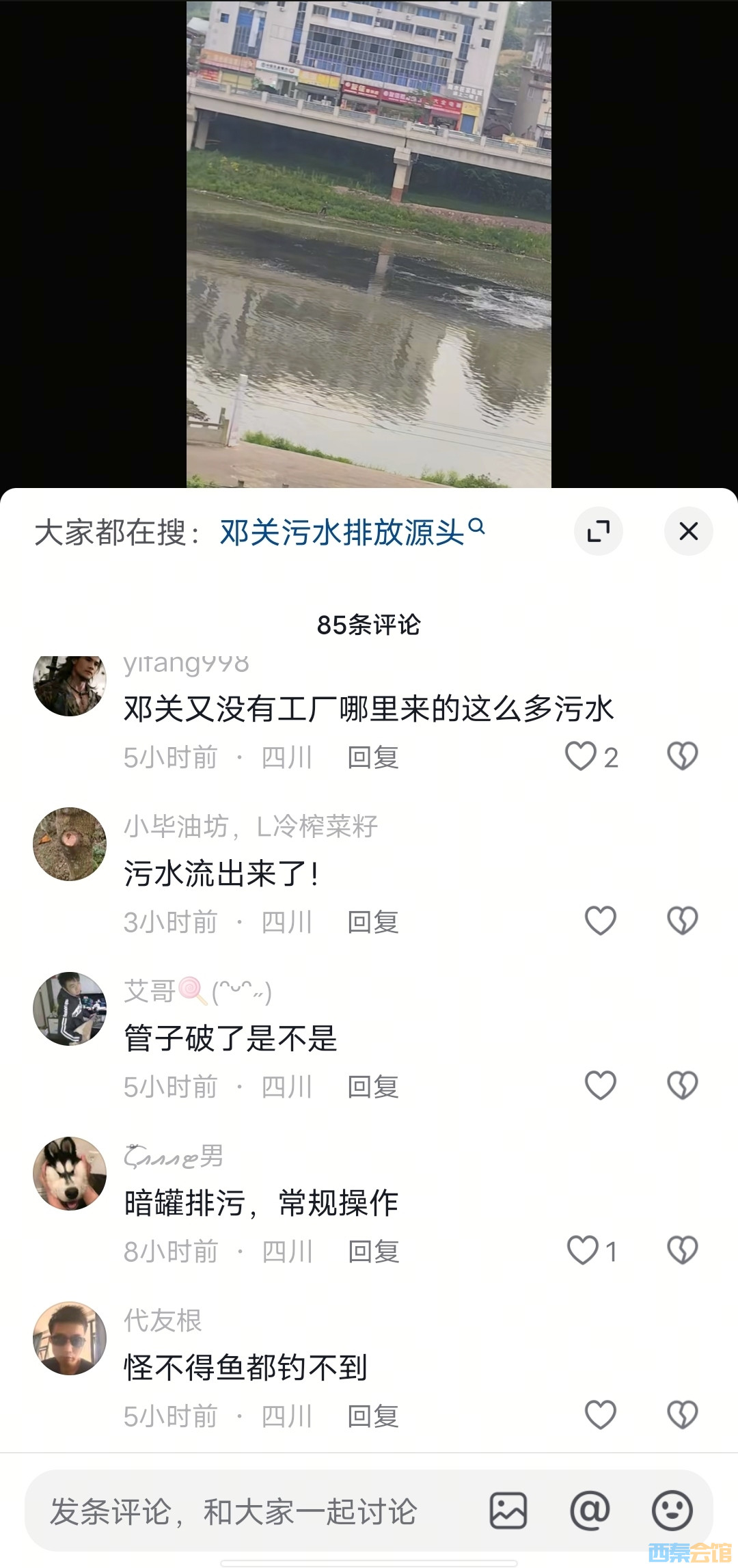Image resolution: width=738 pixels, height=1568 pixels.
Task: Open the emoji picker
Action: coord(672,1511)
